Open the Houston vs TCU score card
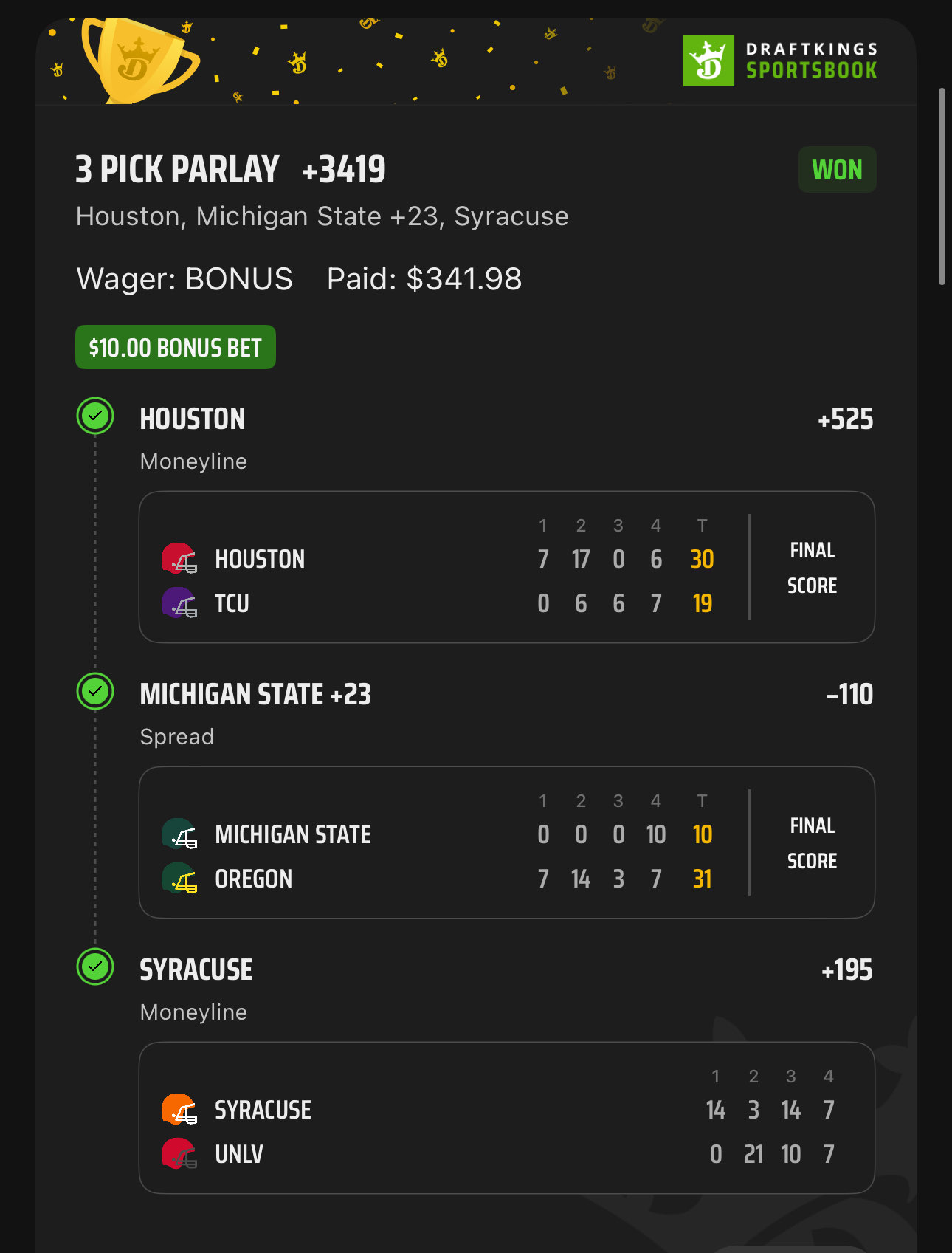952x1253 pixels. coord(506,567)
